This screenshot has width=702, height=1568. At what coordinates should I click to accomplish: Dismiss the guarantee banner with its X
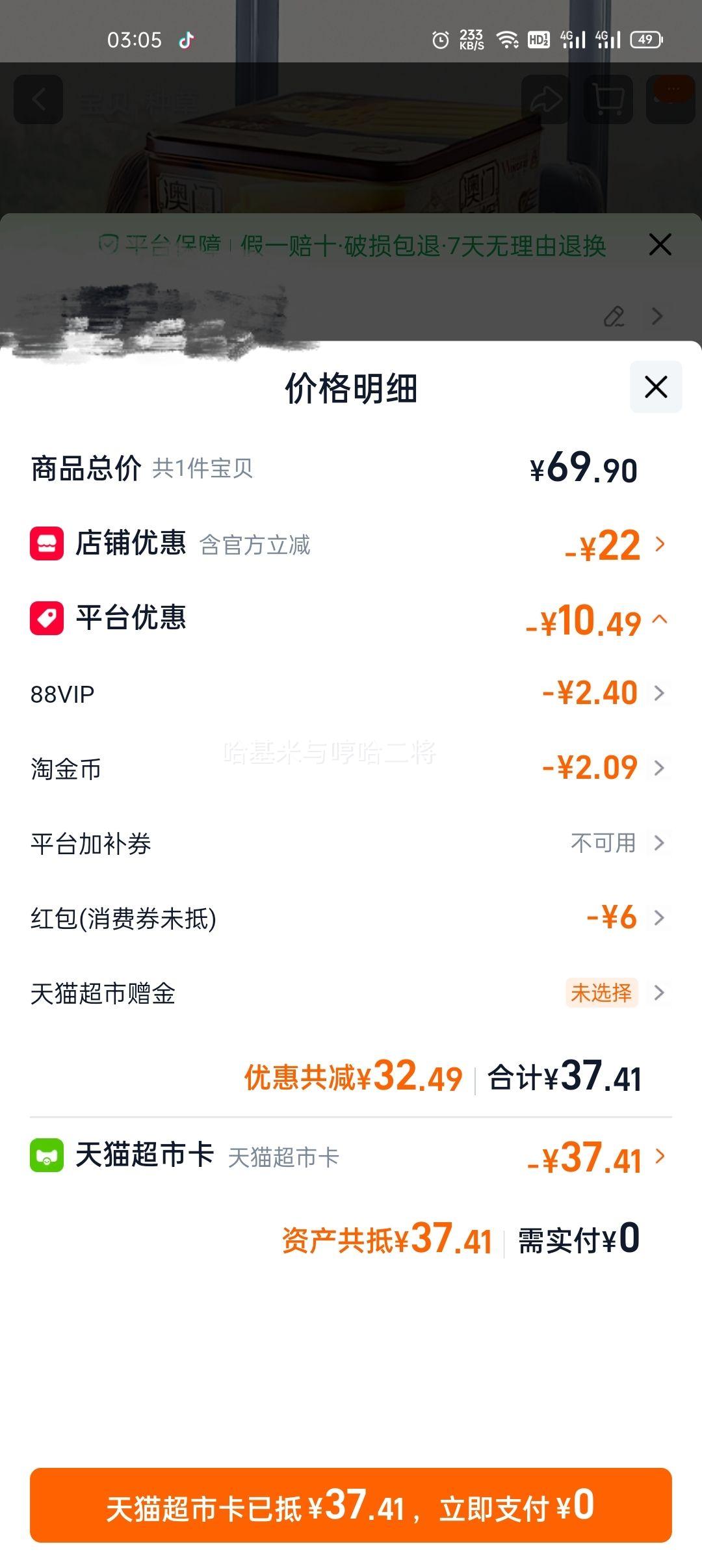[x=660, y=245]
